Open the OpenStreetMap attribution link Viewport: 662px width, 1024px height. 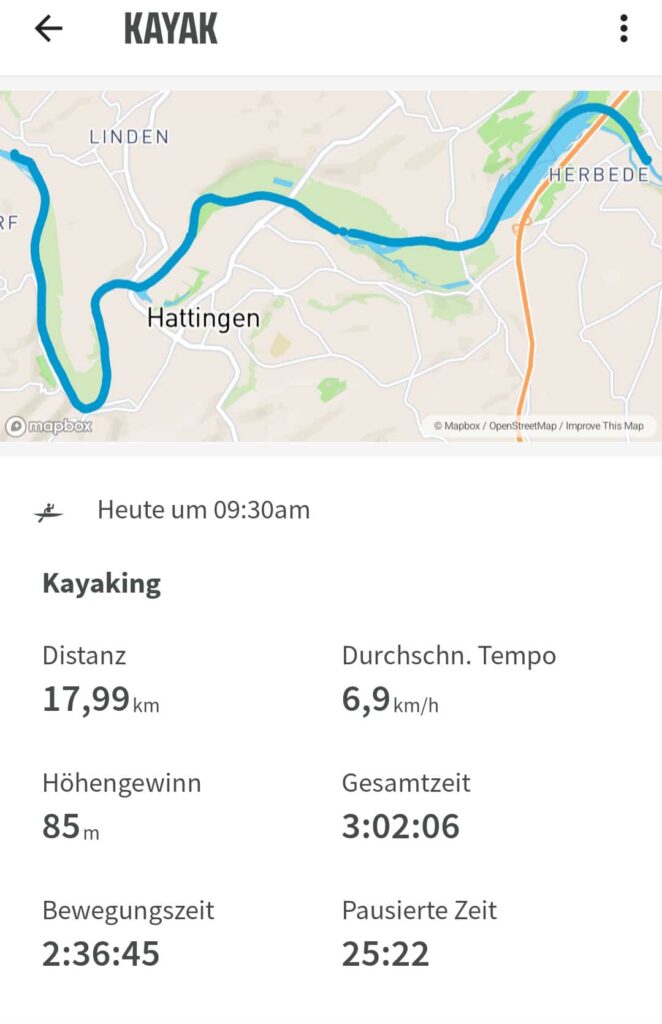(x=522, y=426)
